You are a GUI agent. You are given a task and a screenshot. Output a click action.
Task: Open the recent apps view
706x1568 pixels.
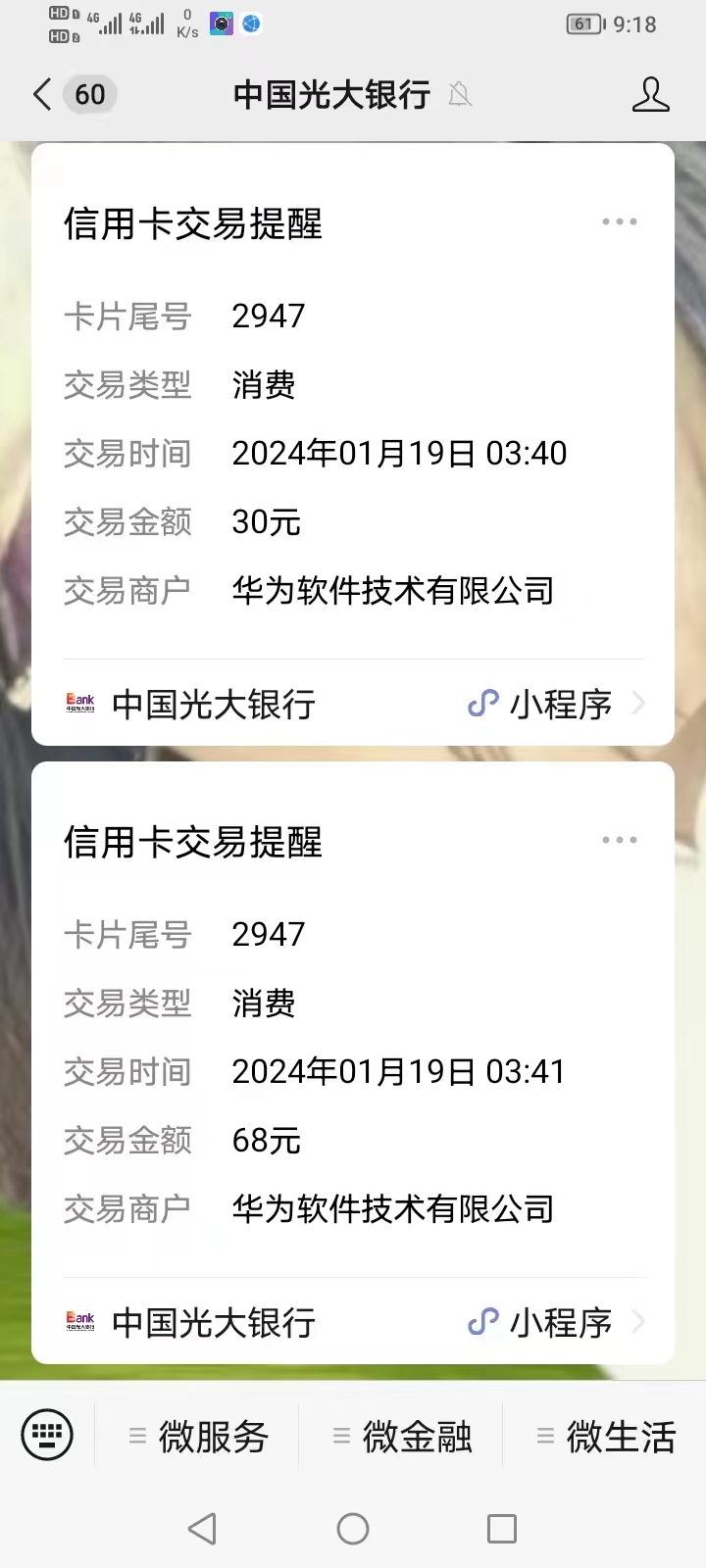pyautogui.click(x=501, y=1529)
